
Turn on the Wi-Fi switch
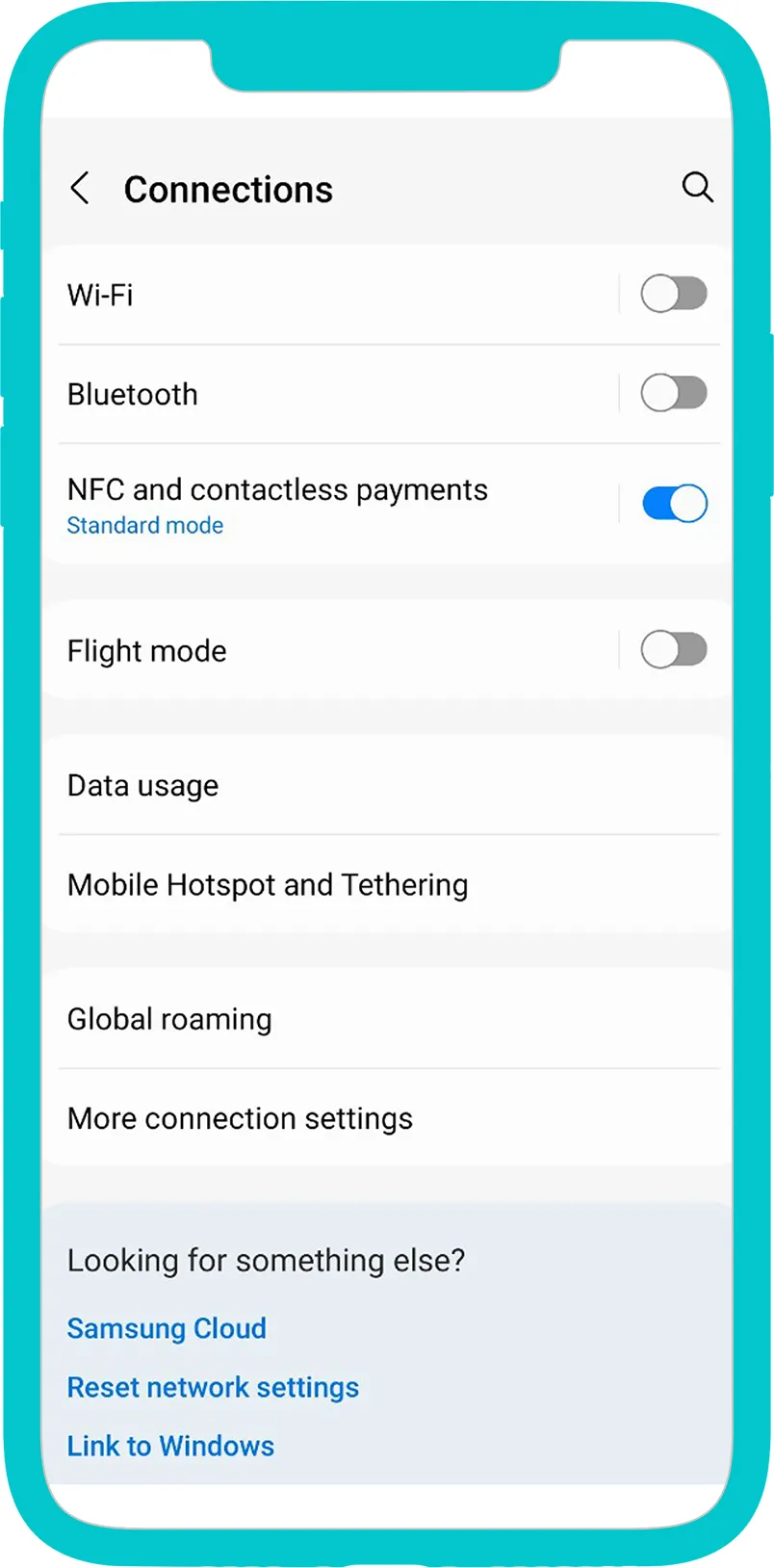click(674, 294)
